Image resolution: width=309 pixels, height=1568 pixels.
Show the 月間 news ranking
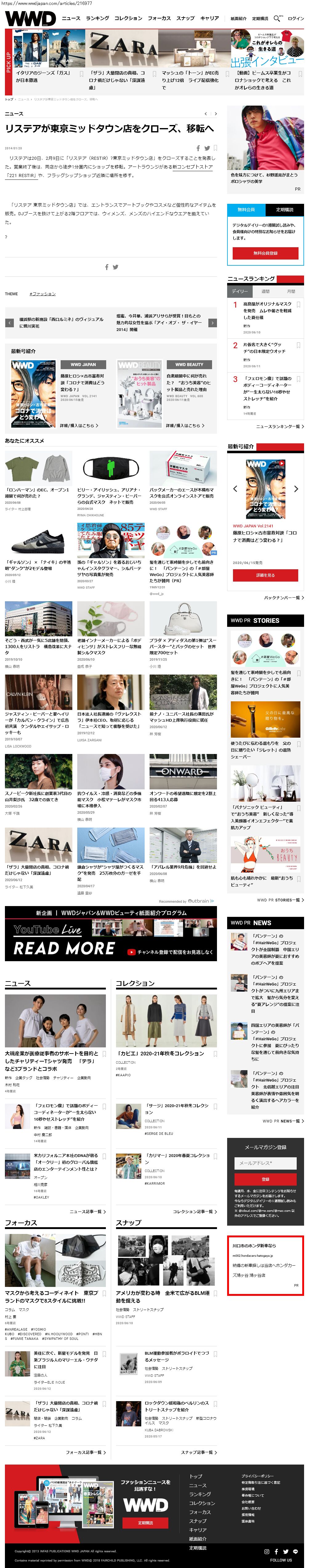point(291,291)
